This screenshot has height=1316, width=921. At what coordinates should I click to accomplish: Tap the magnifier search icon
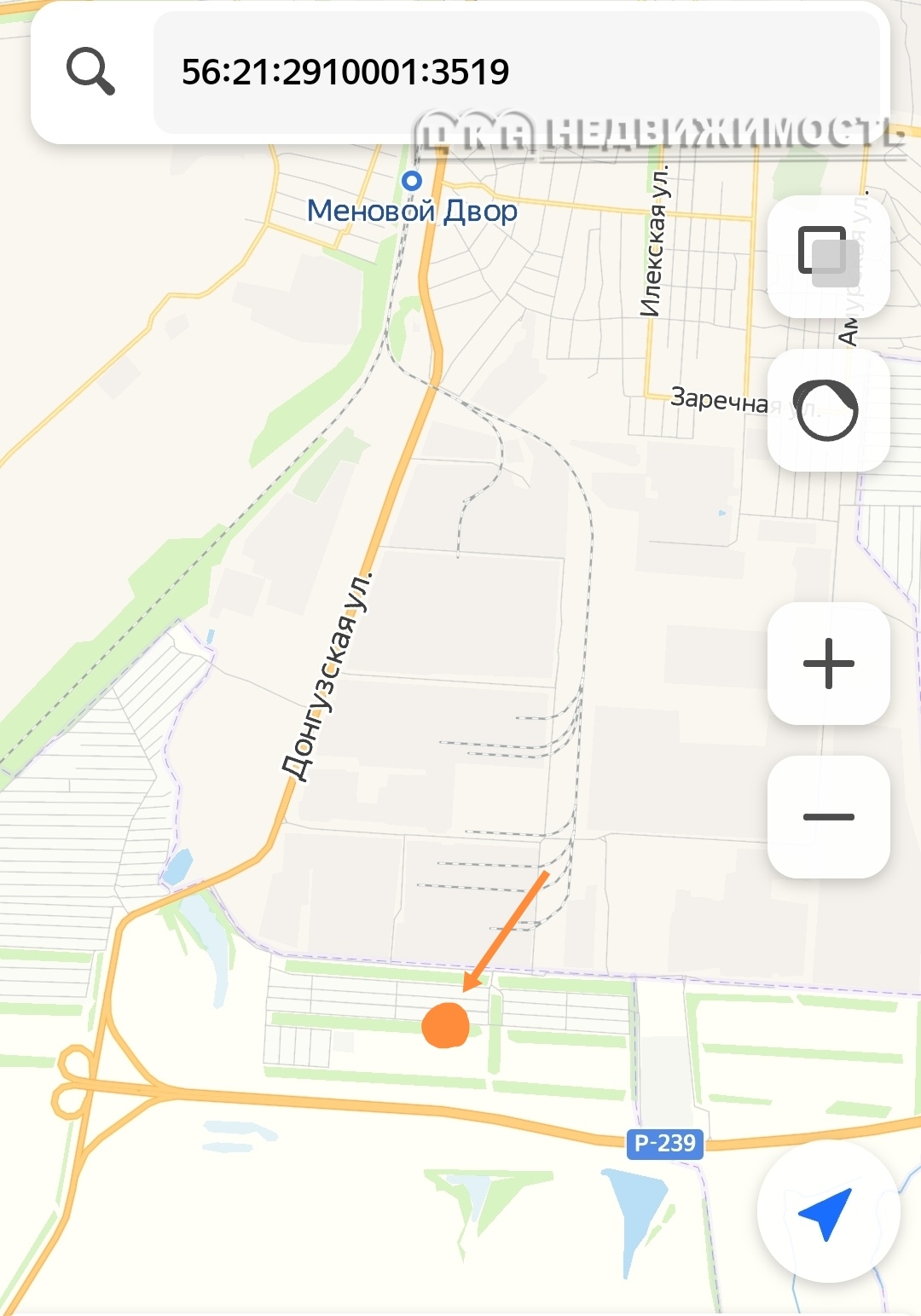click(x=90, y=71)
